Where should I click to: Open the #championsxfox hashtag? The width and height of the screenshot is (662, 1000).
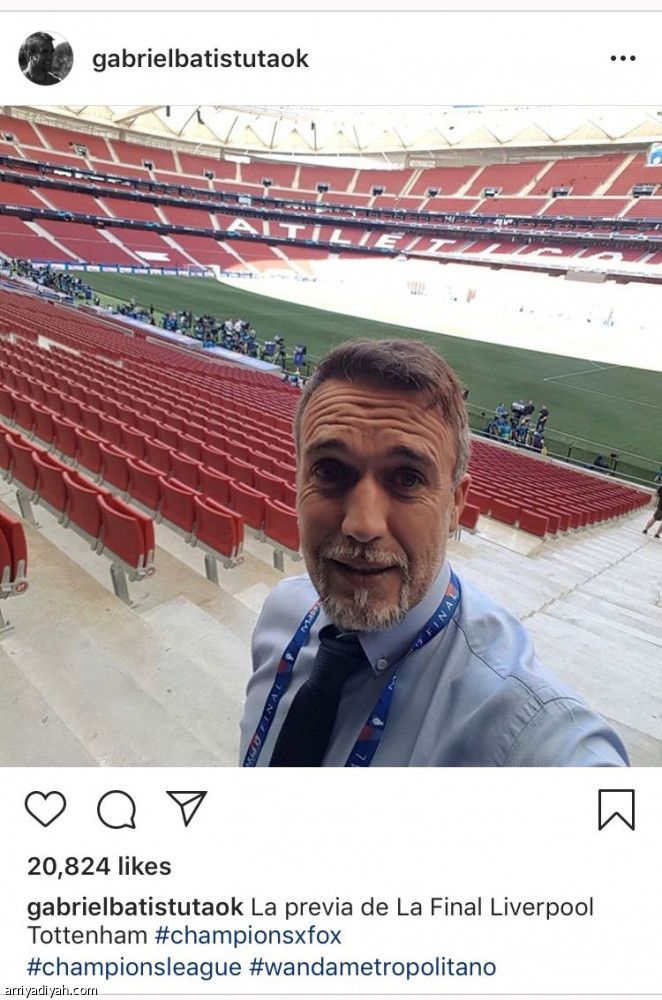[x=247, y=937]
